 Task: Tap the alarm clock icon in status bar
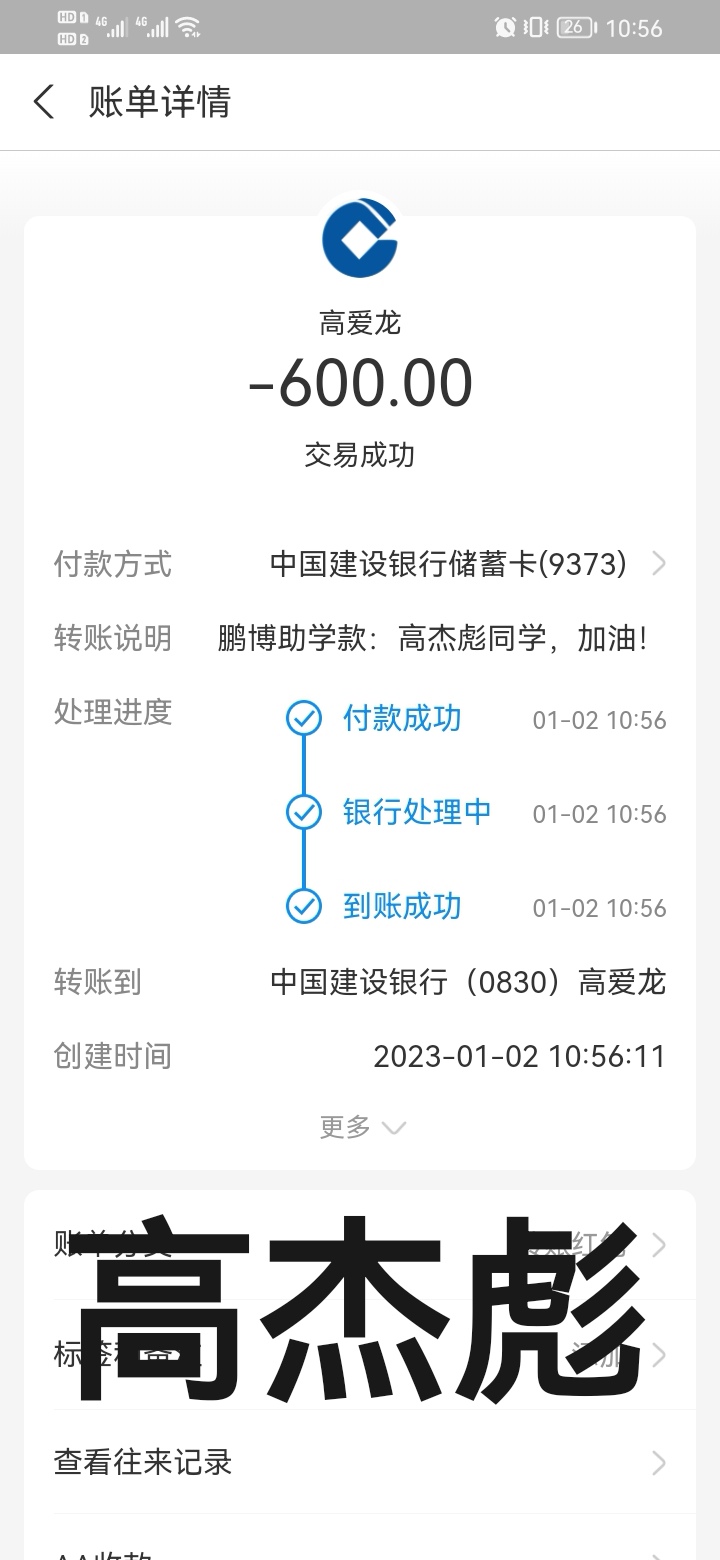(x=506, y=27)
